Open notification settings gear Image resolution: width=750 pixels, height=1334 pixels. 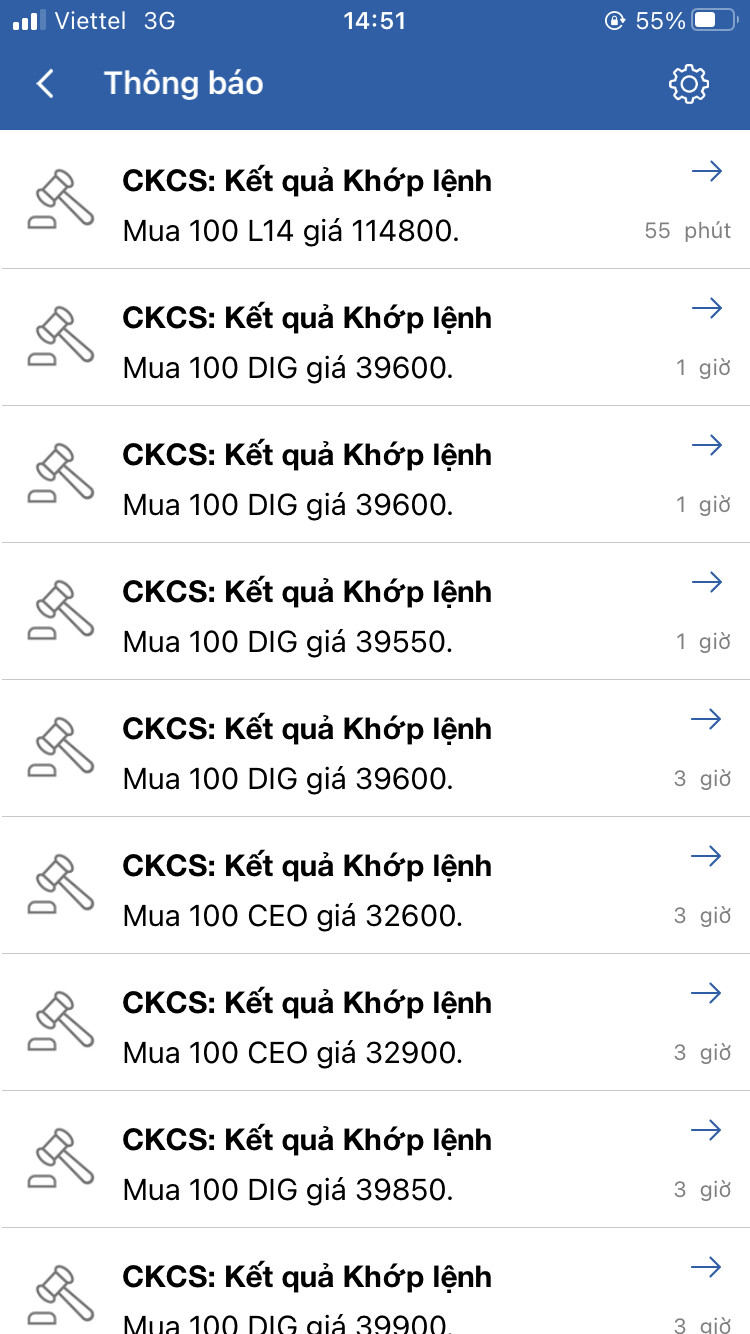point(688,84)
